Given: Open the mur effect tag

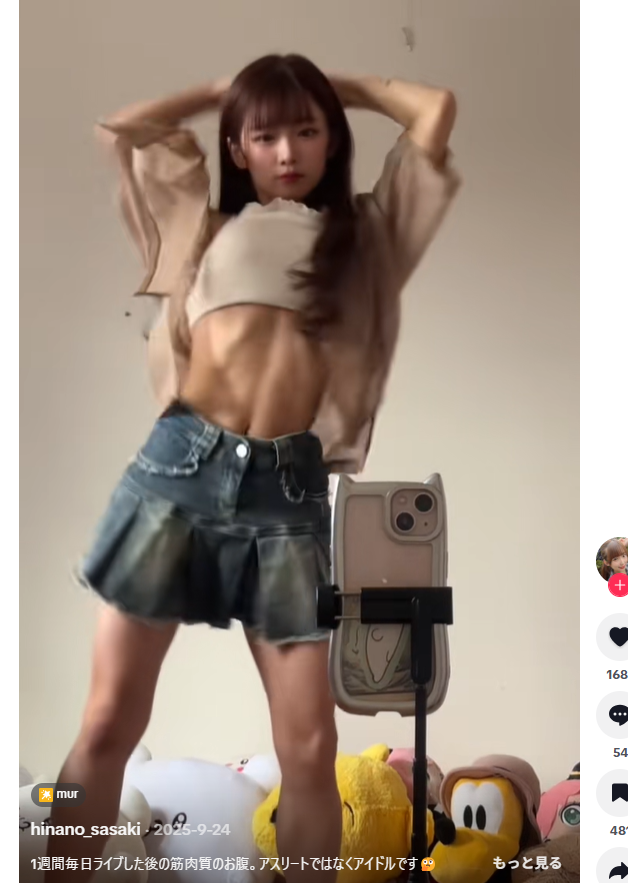Looking at the screenshot, I should pyautogui.click(x=59, y=795).
